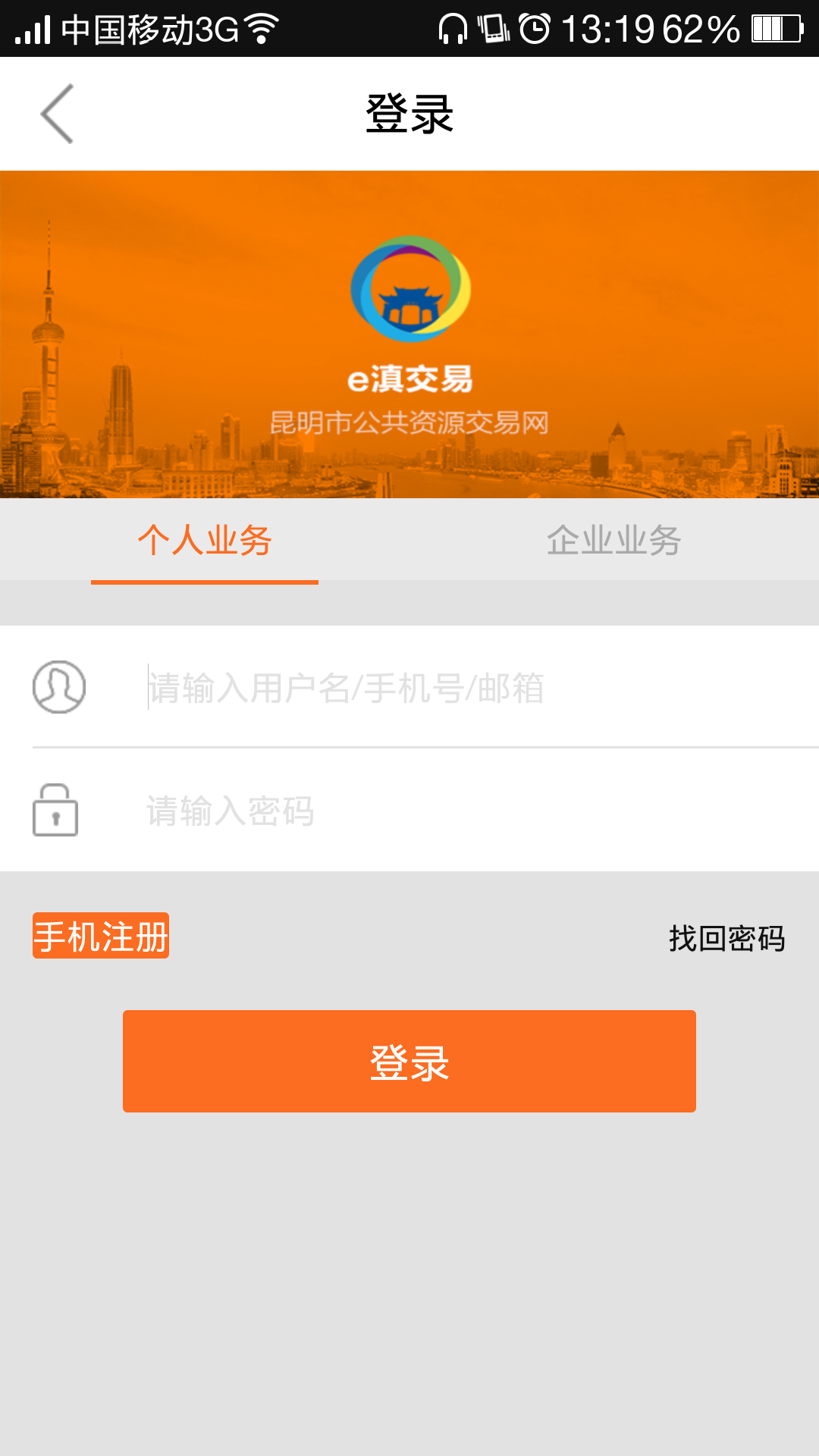
Task: Click the headphone icon in status bar
Action: coord(453,27)
